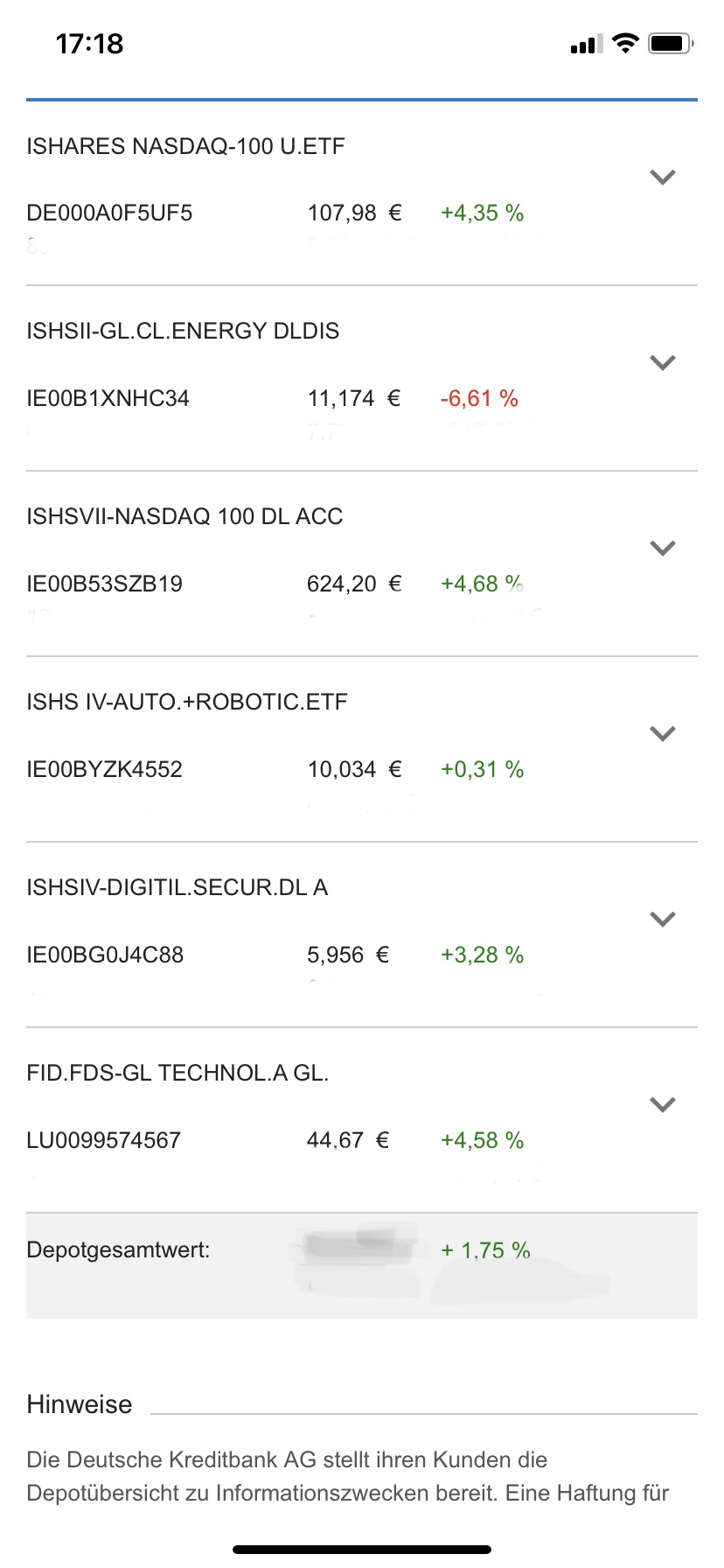
Task: Select the green +4,68 % gain value
Action: (480, 584)
